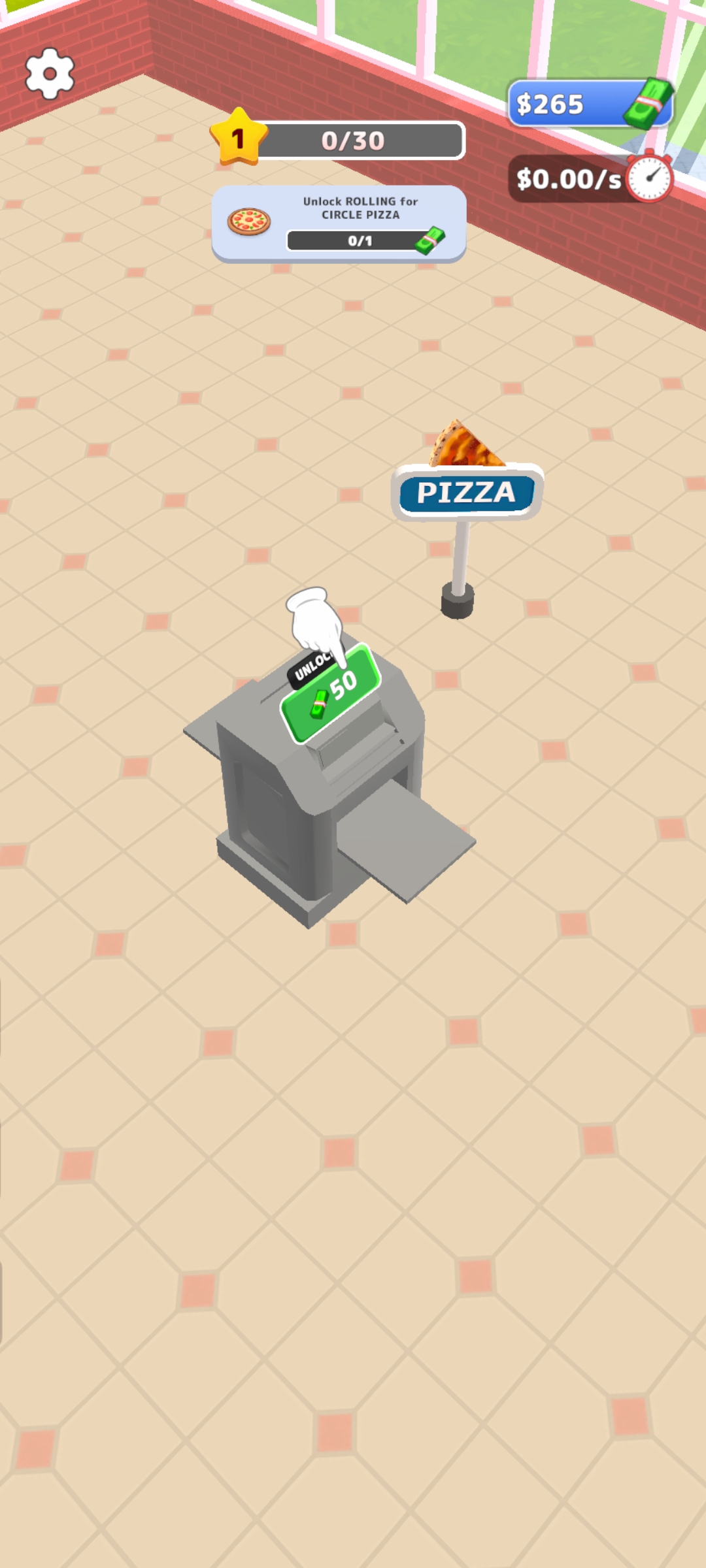
Task: Open the settings gear
Action: click(50, 74)
